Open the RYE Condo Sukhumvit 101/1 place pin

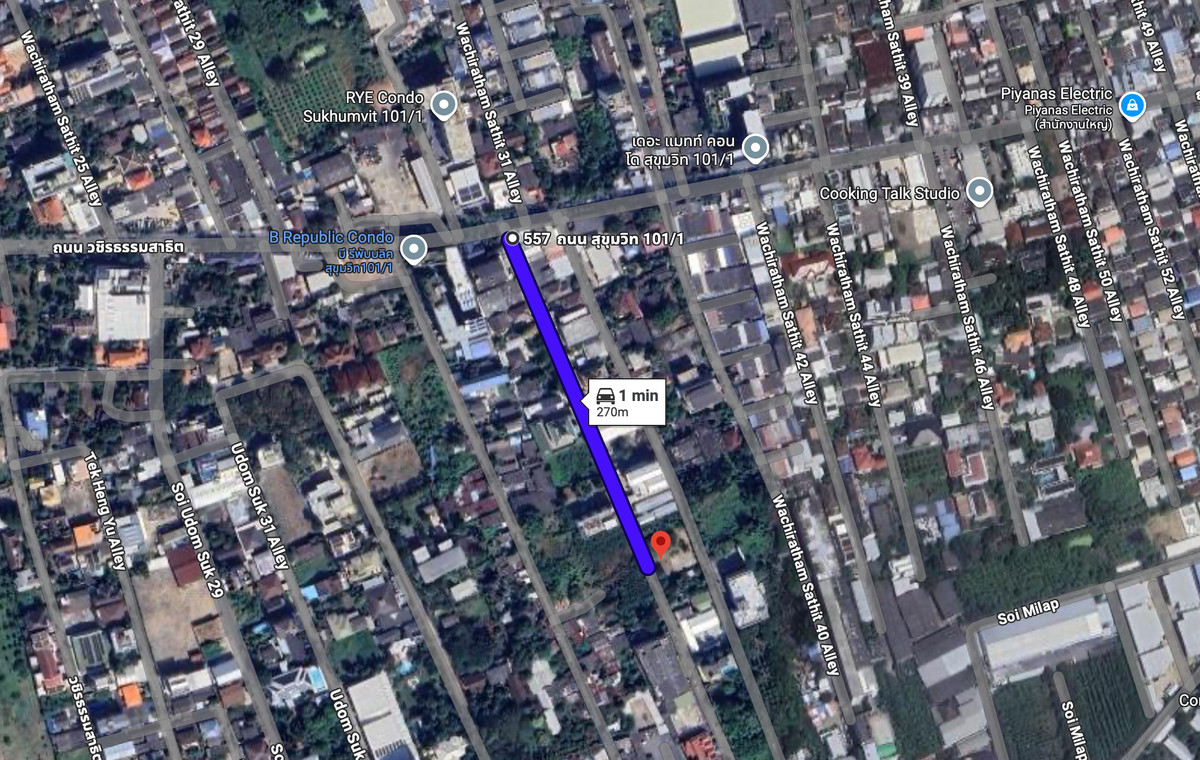click(443, 105)
